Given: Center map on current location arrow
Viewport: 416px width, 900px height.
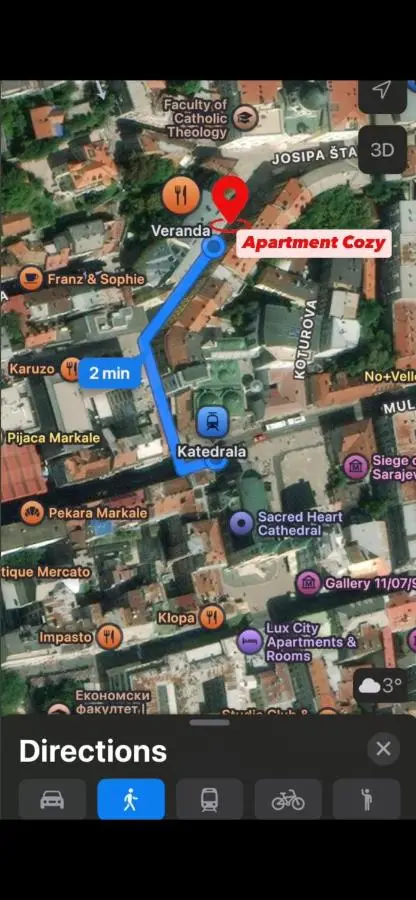Looking at the screenshot, I should point(382,91).
